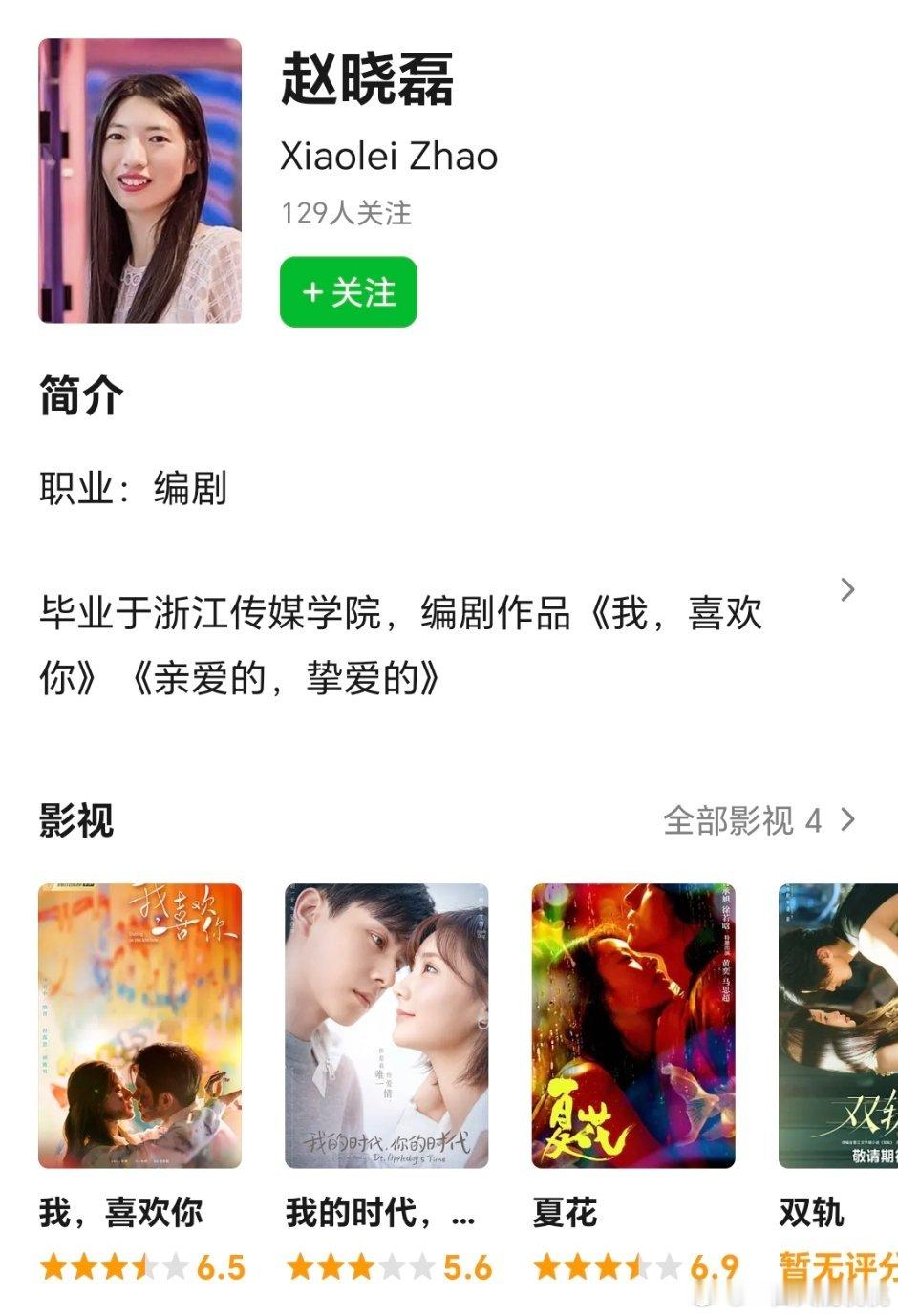Open the 双轨 movie poster
898x1316 pixels.
(841, 1027)
